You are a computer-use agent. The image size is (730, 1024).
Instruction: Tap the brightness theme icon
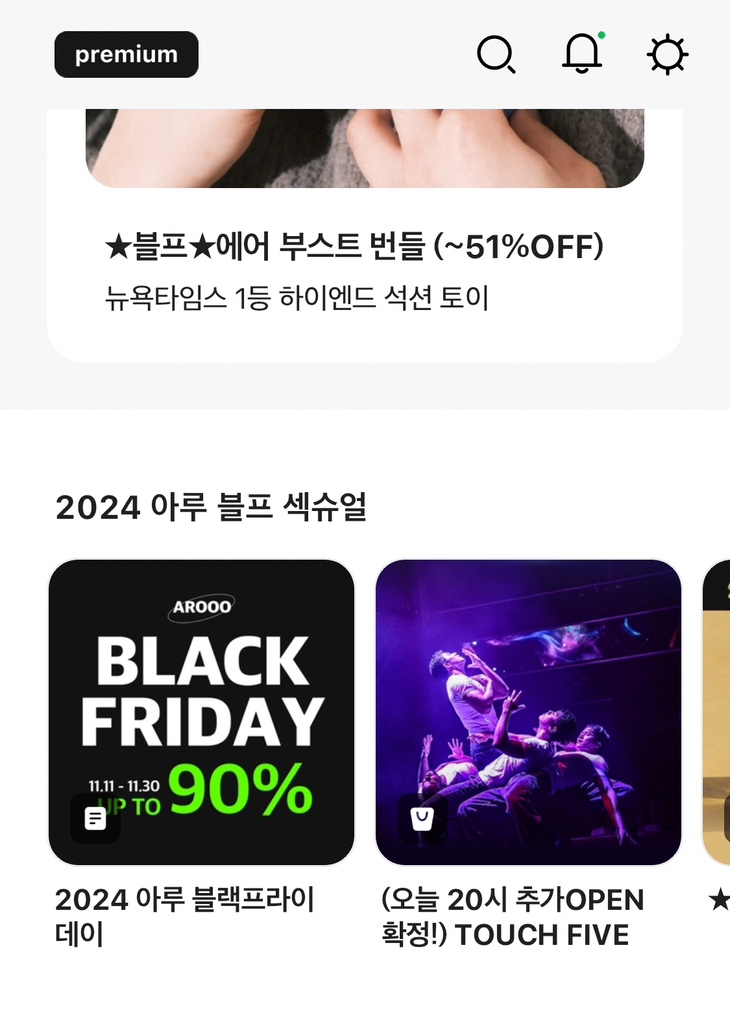tap(667, 54)
